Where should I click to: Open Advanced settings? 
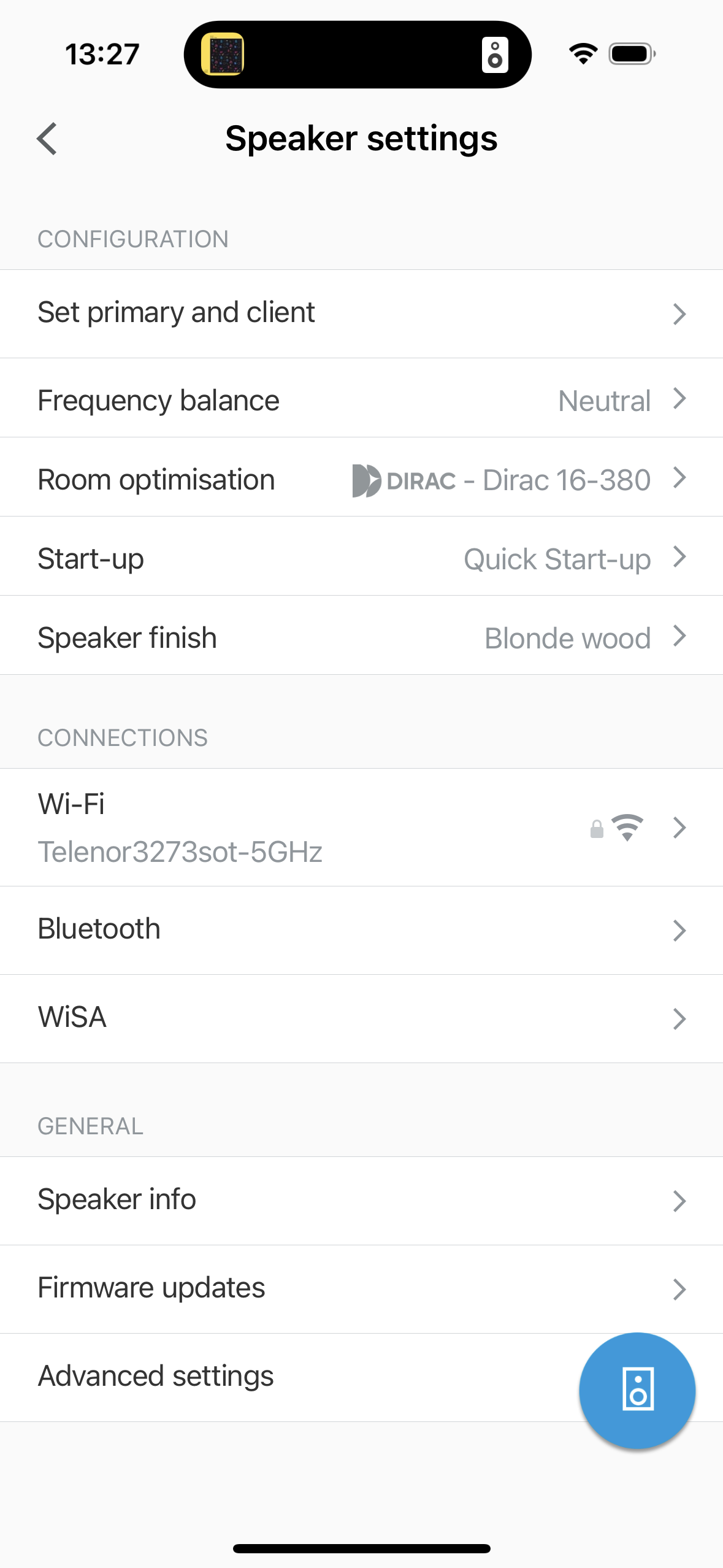tap(276, 1376)
